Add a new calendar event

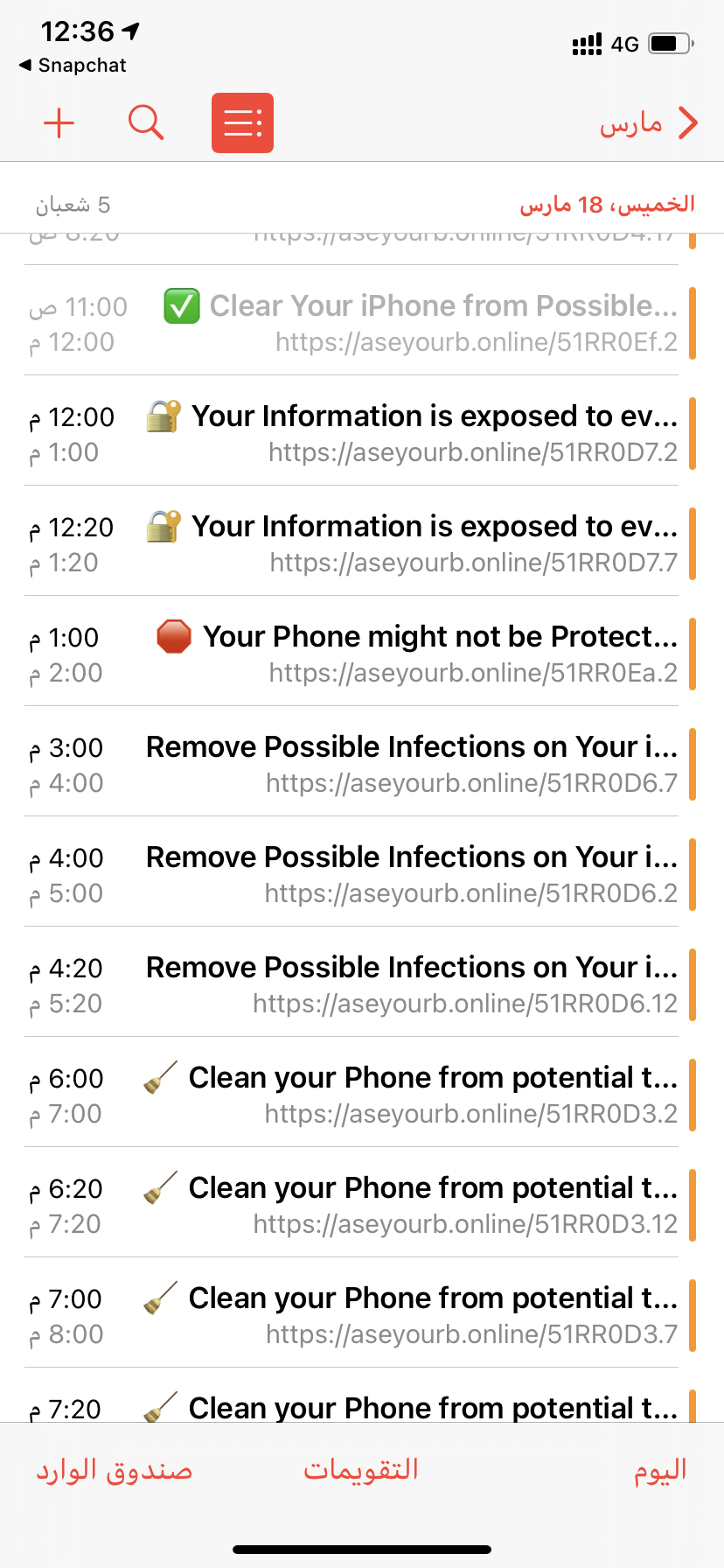tap(59, 123)
